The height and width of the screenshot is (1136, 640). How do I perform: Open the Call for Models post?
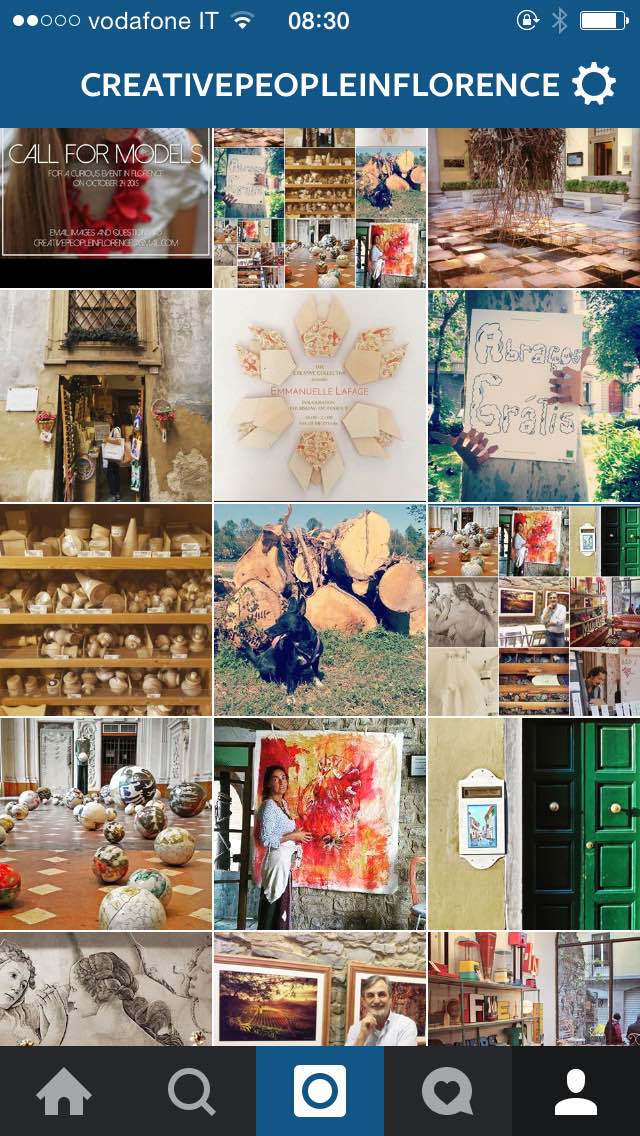coord(105,207)
